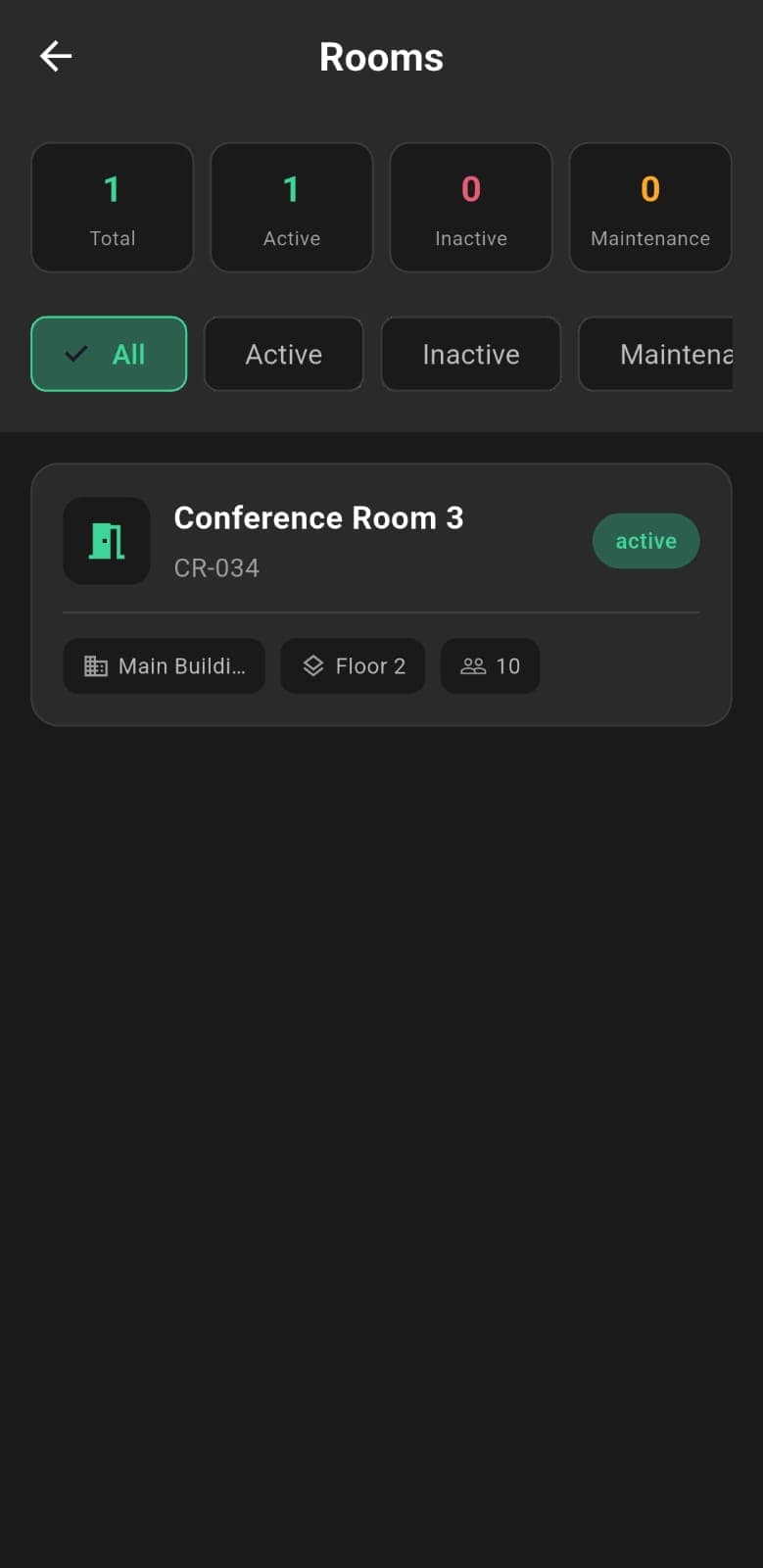Select the green door icon on the room card

(106, 541)
